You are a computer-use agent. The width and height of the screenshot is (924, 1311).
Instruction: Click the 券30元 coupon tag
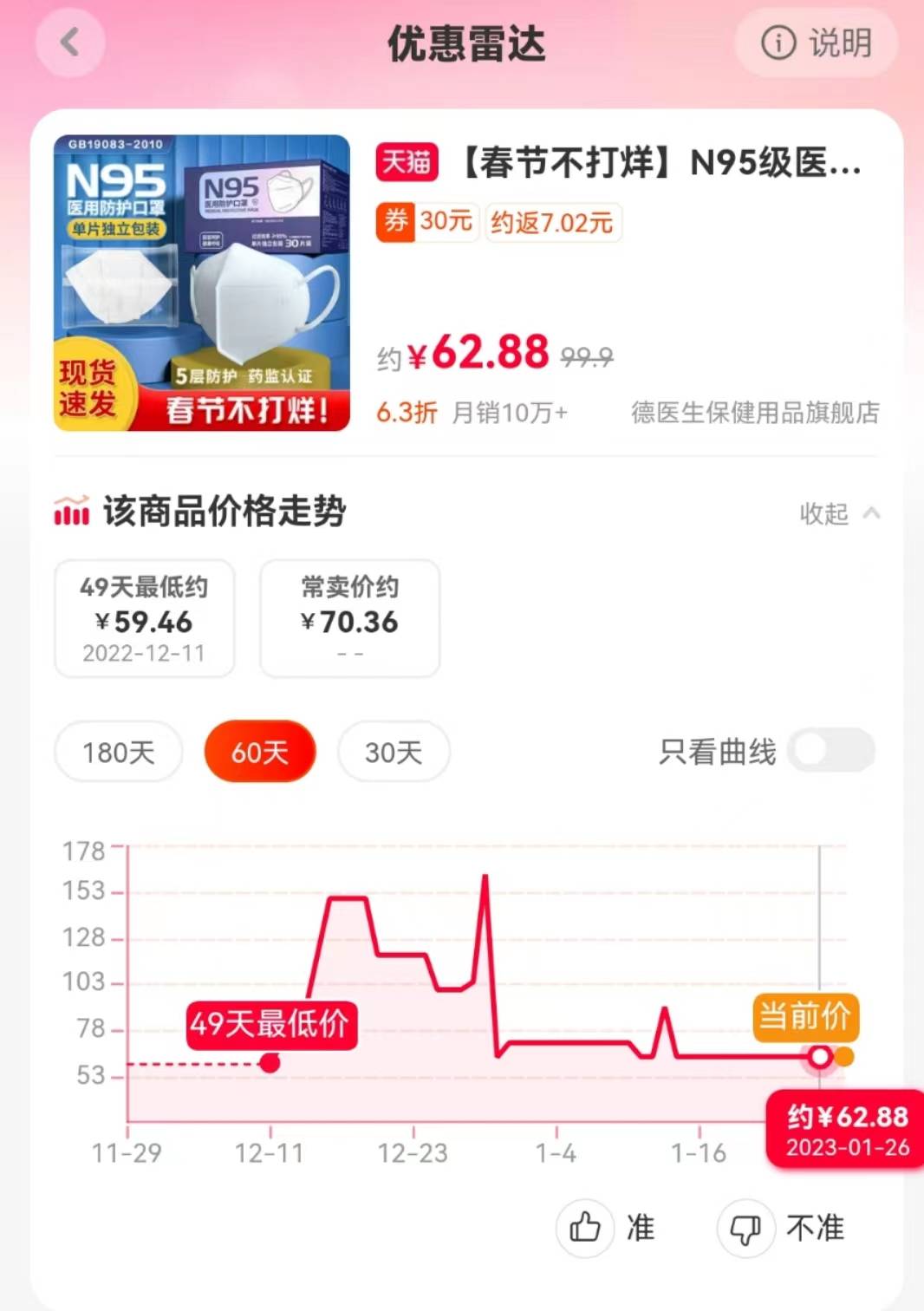(426, 223)
